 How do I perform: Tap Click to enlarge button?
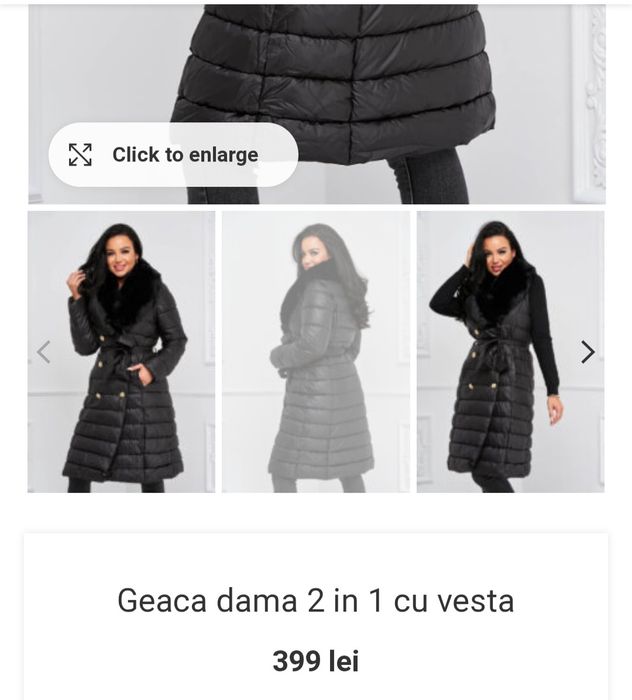pos(173,155)
